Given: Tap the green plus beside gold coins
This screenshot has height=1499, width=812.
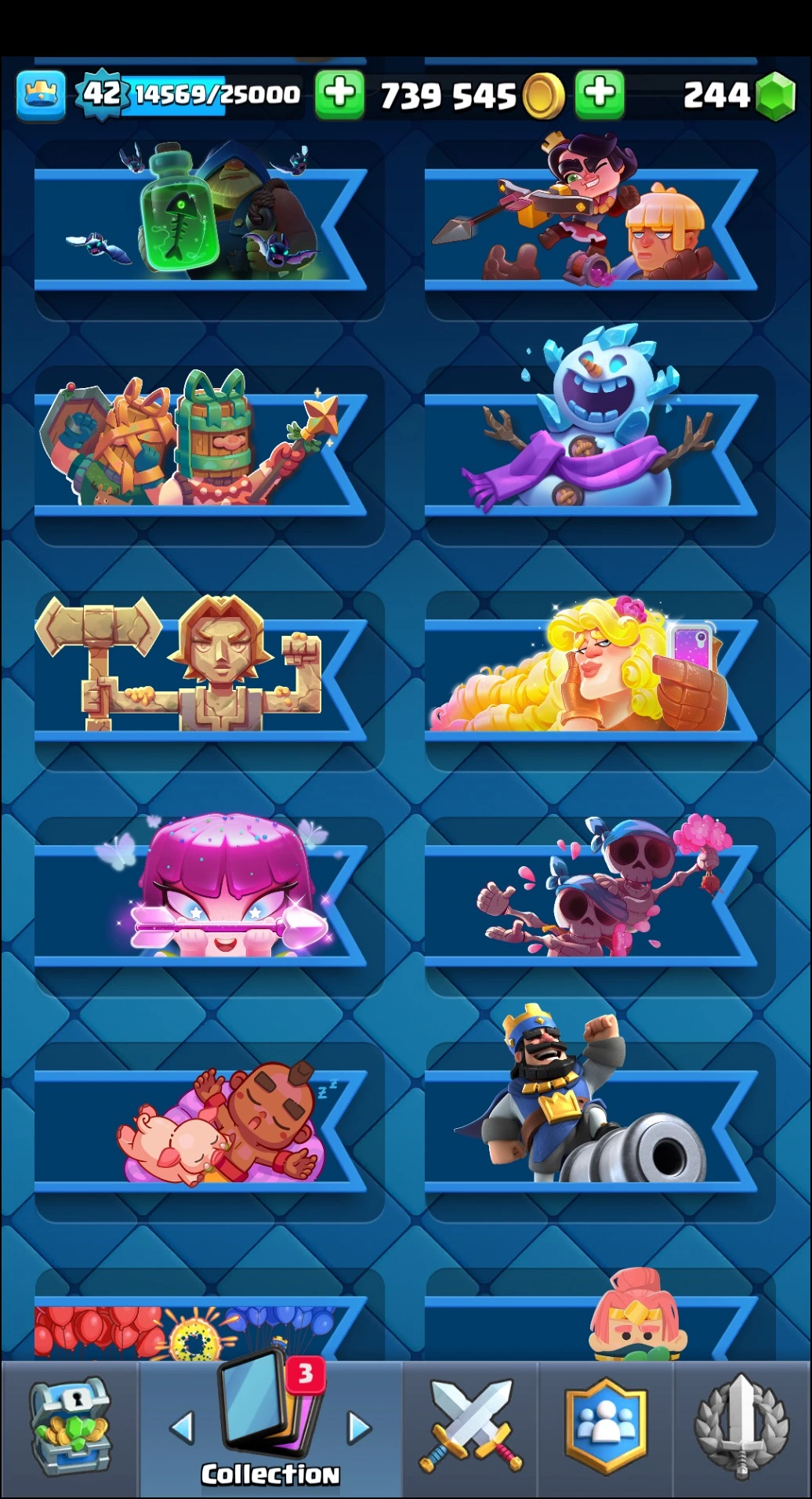Looking at the screenshot, I should click(339, 94).
